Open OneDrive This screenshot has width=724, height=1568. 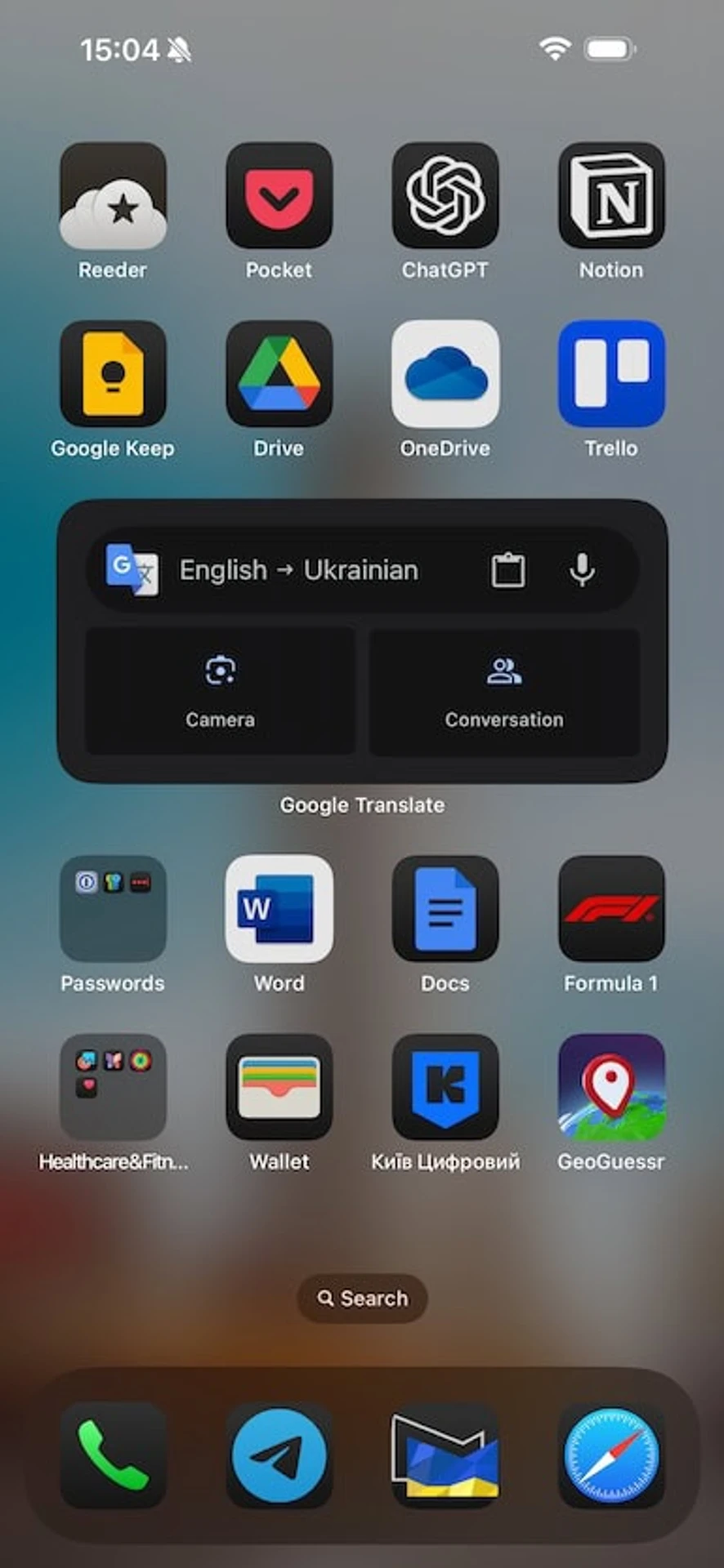[x=445, y=374]
